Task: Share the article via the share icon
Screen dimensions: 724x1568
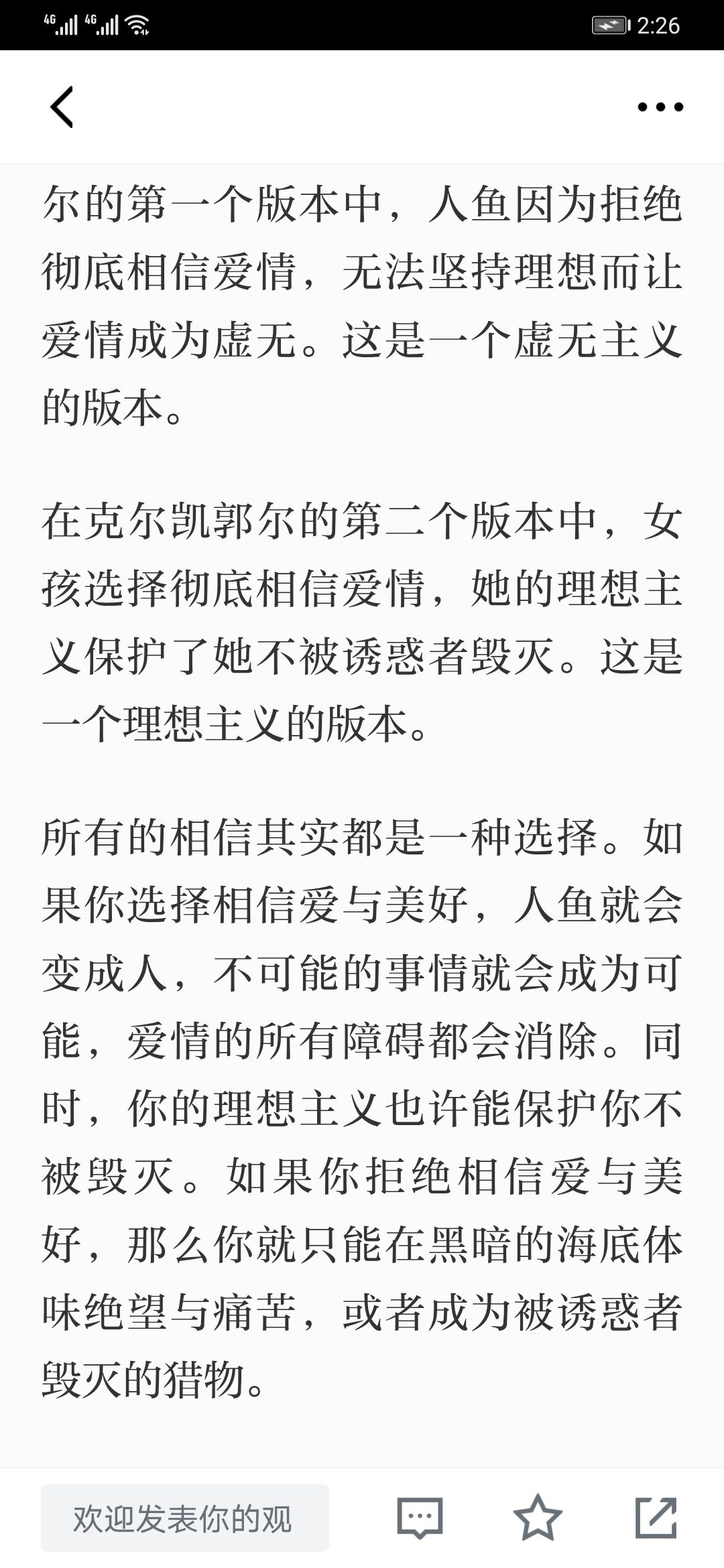Action: pos(656,1517)
